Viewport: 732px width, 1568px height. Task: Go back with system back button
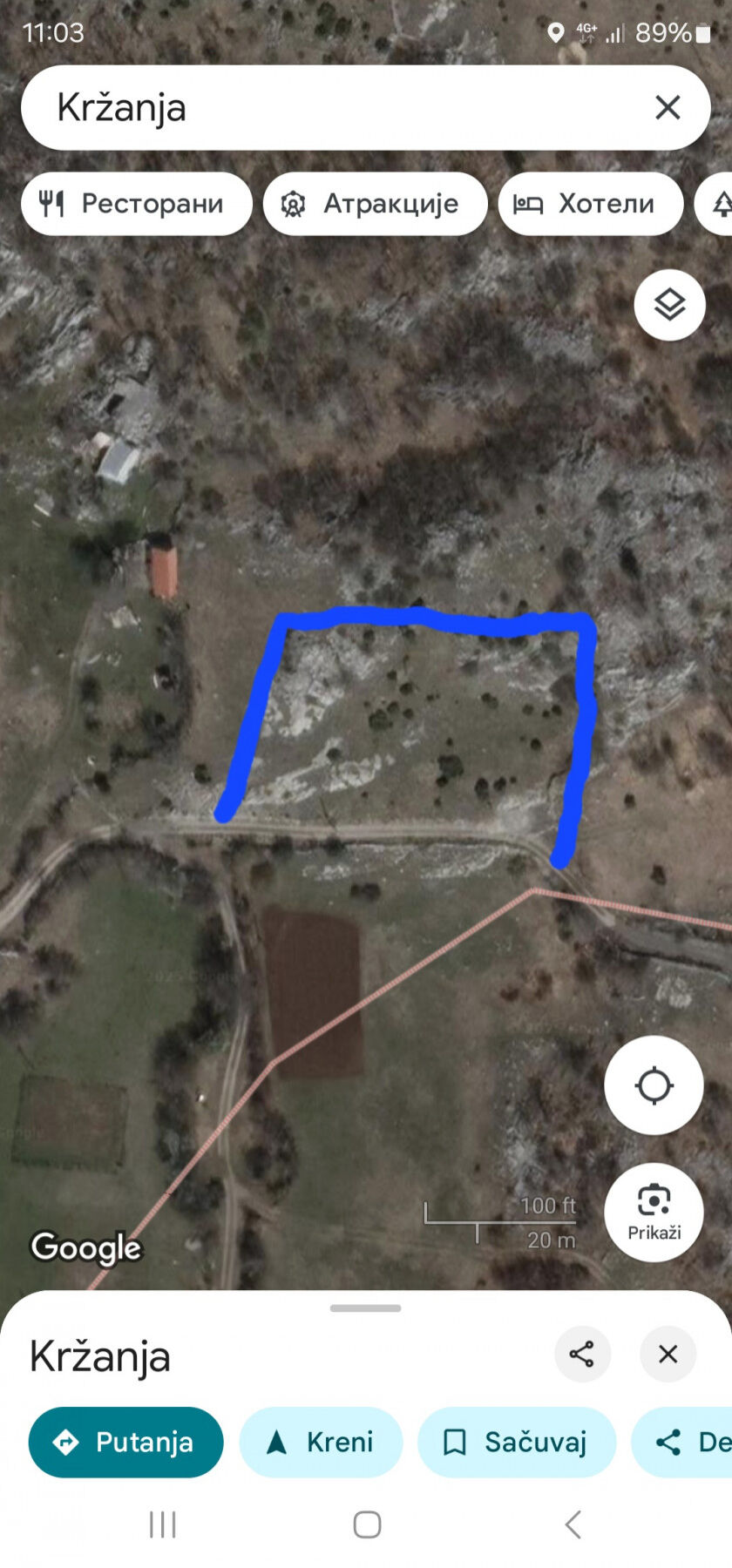pyautogui.click(x=573, y=1524)
